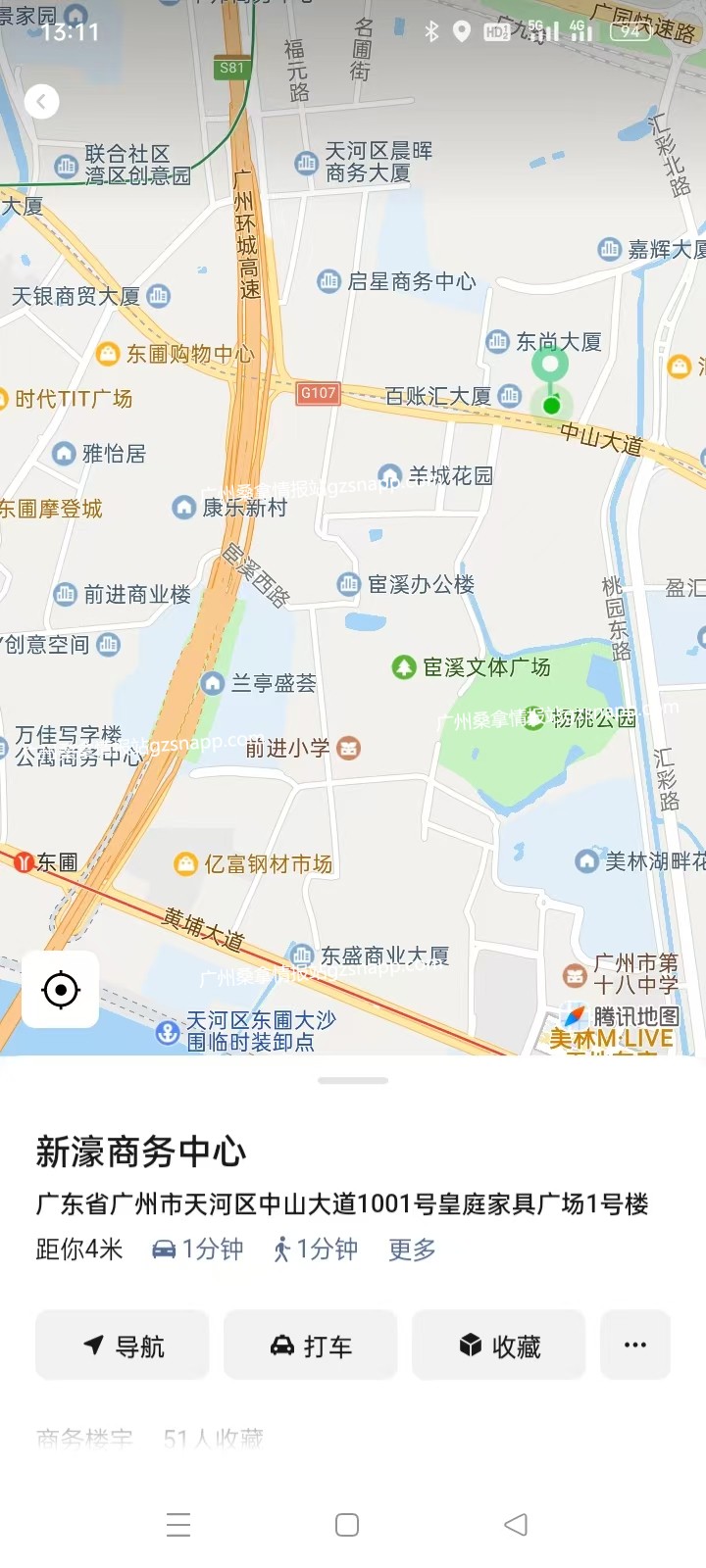
Task: Go to the system home screen
Action: coord(347,1525)
